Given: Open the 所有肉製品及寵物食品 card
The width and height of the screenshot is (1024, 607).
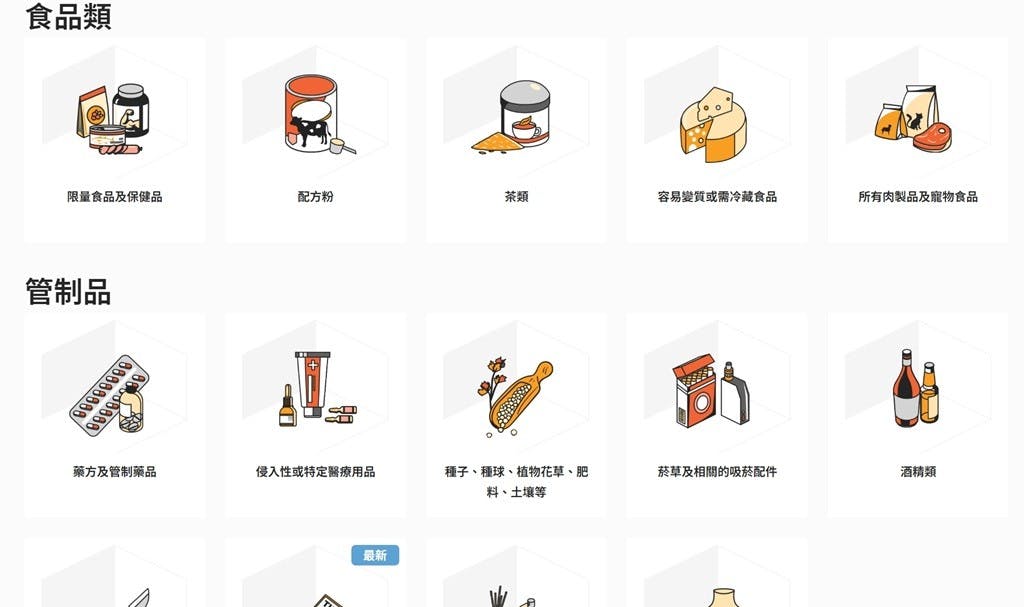Looking at the screenshot, I should 918,140.
